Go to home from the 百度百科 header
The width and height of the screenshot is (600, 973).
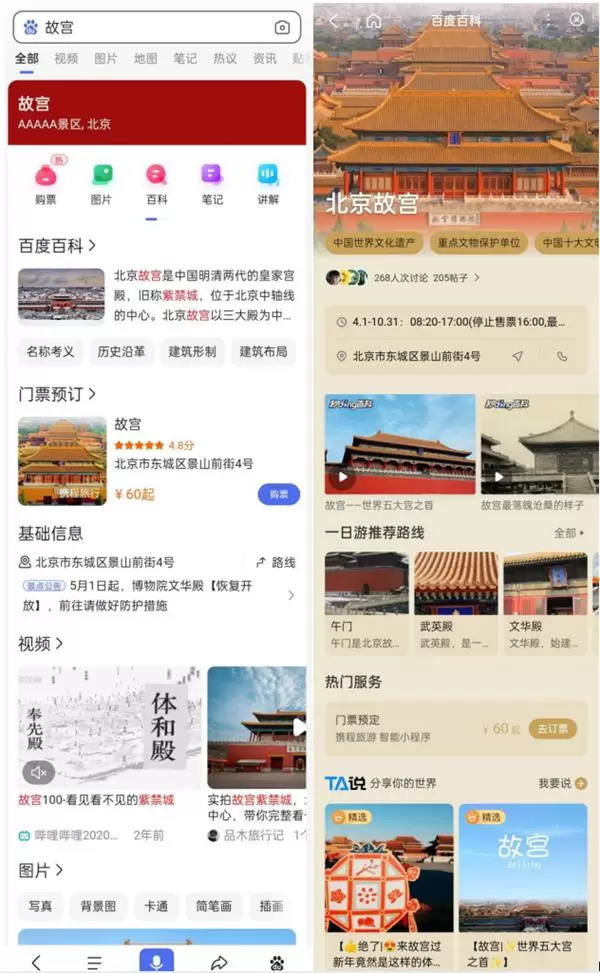(373, 20)
